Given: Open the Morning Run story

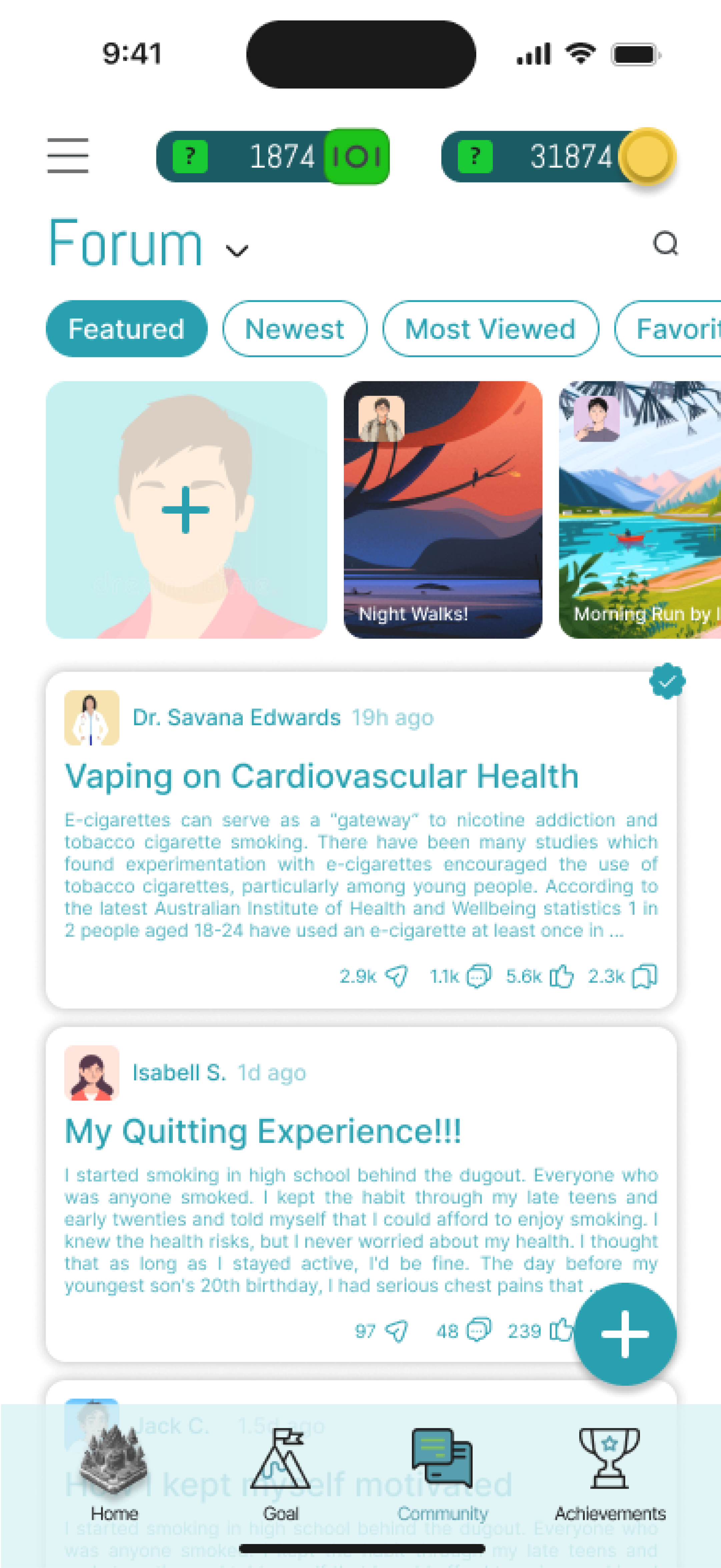Looking at the screenshot, I should (x=639, y=509).
